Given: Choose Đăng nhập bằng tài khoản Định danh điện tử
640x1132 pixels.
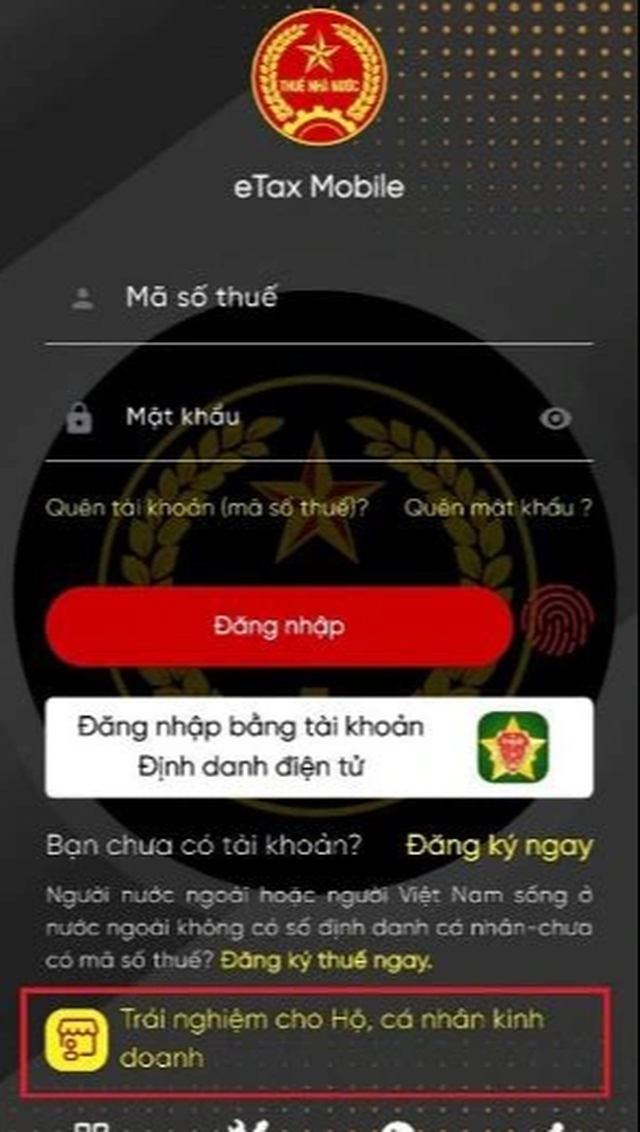Looking at the screenshot, I should (319, 747).
